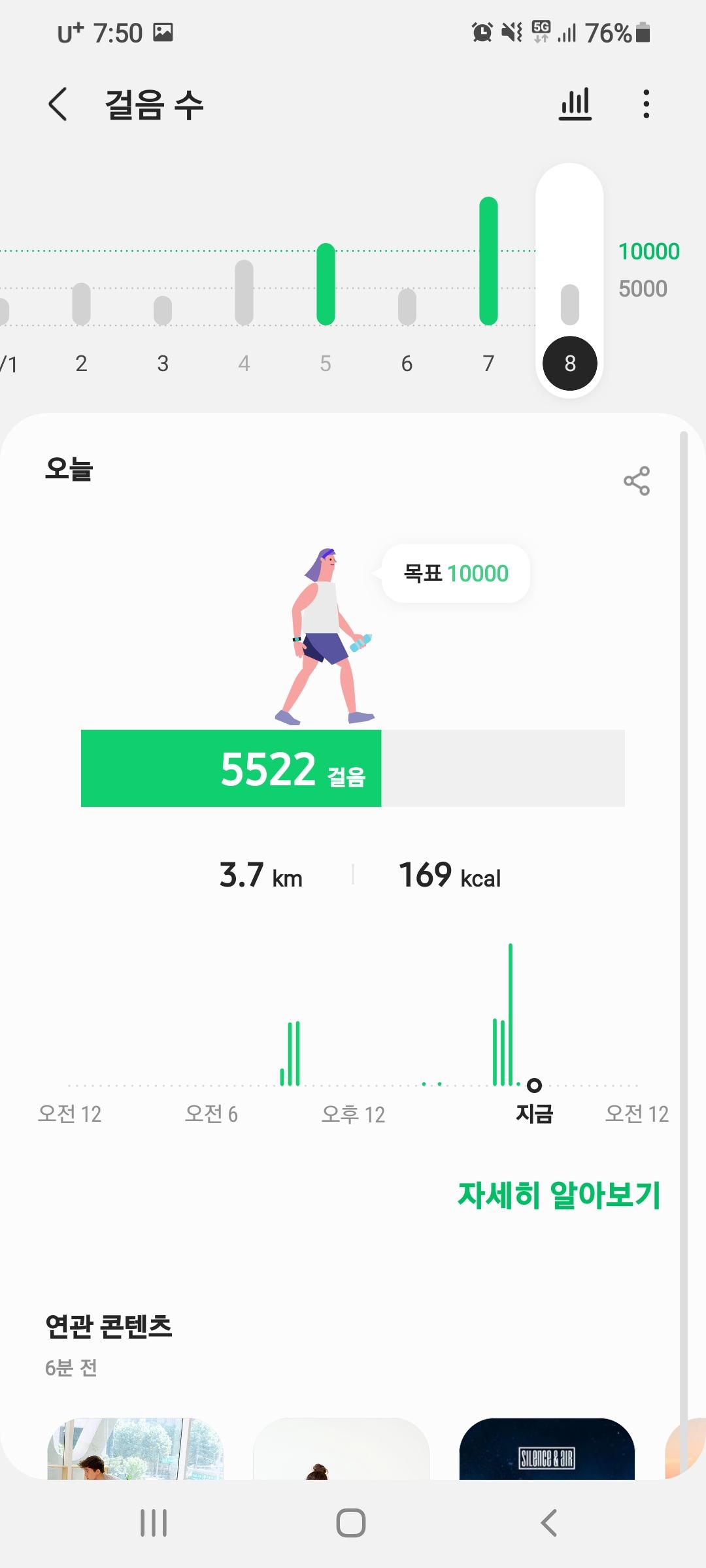This screenshot has height=1568, width=706.
Task: Tap the 목표 10000 goal bubble
Action: point(456,573)
